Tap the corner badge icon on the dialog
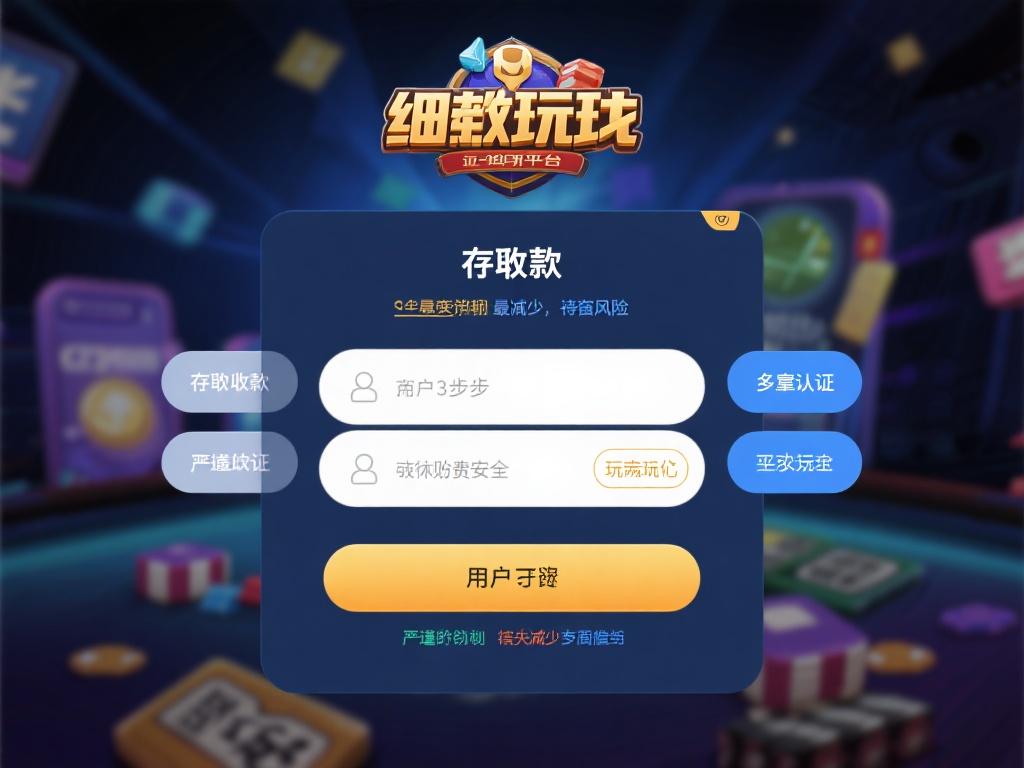 click(722, 219)
